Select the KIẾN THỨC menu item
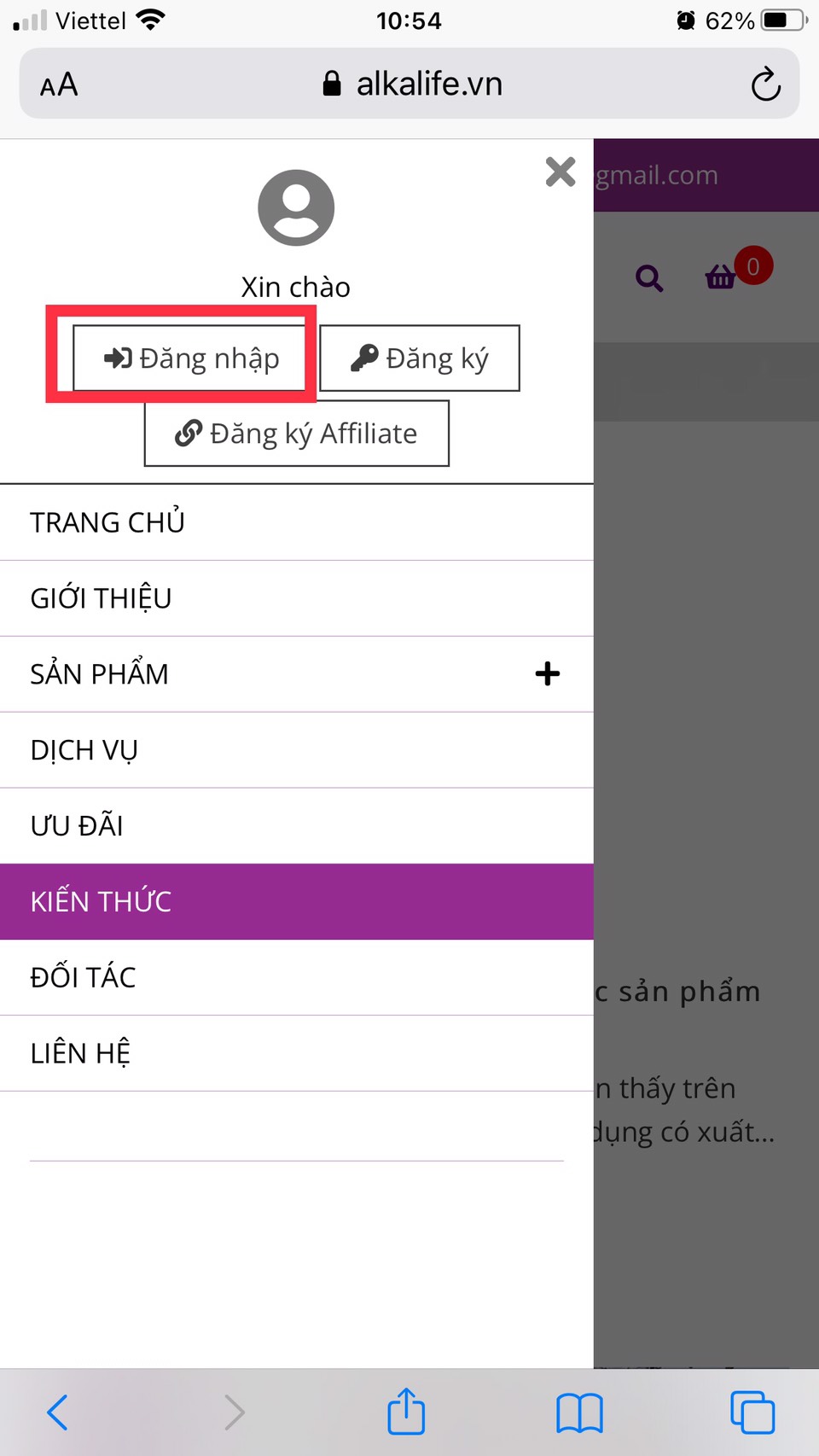The image size is (819, 1456). (101, 902)
